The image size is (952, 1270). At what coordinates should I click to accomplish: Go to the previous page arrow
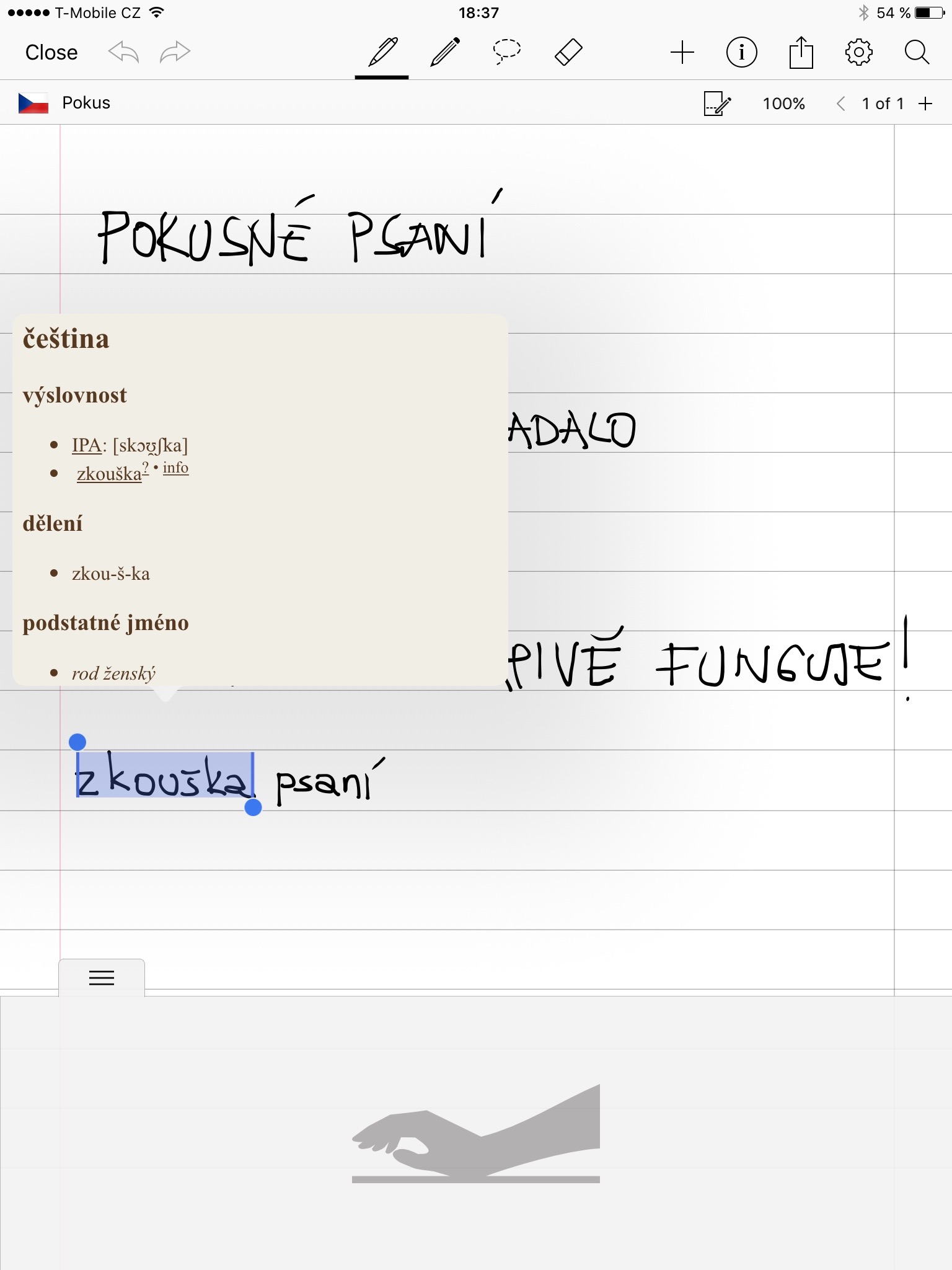coord(840,104)
